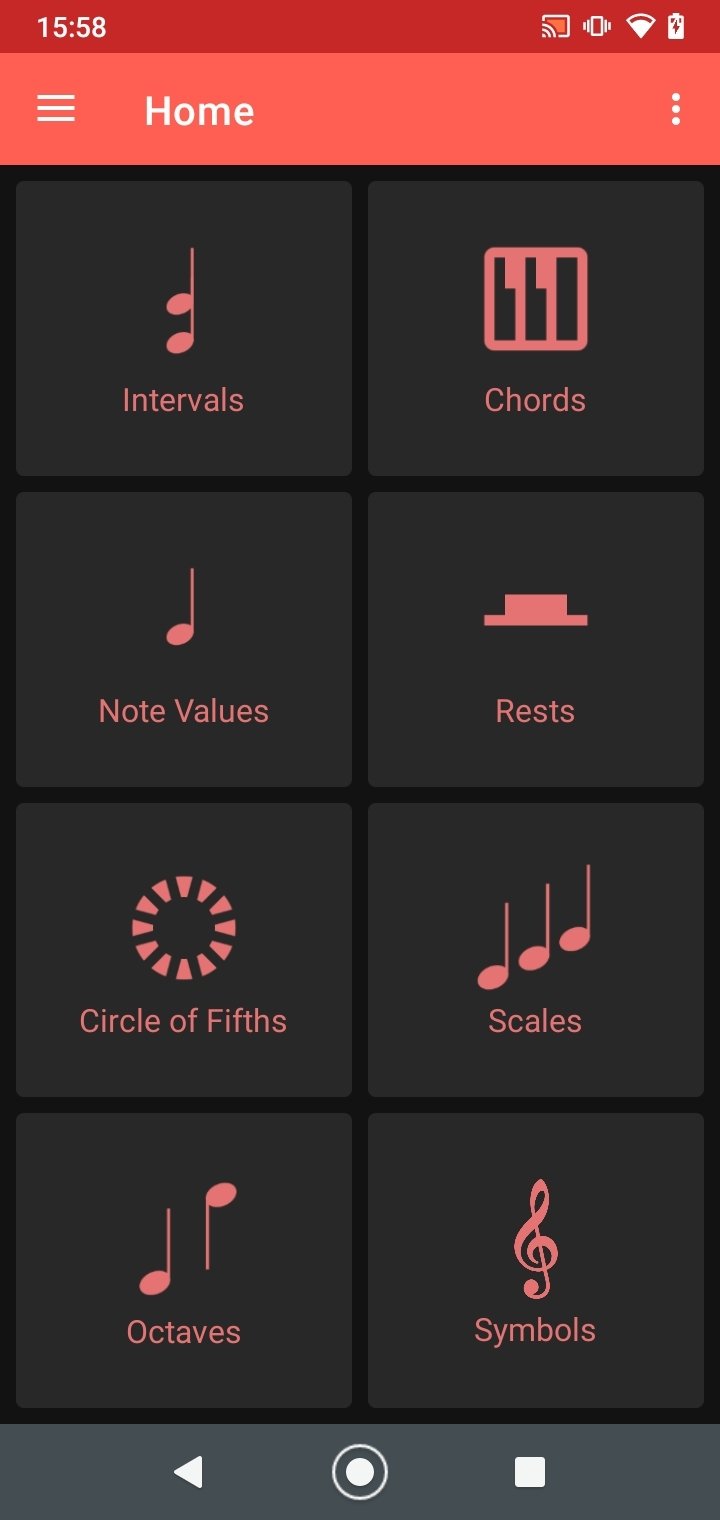Open the Rests section
Image resolution: width=720 pixels, height=1520 pixels.
tap(536, 639)
